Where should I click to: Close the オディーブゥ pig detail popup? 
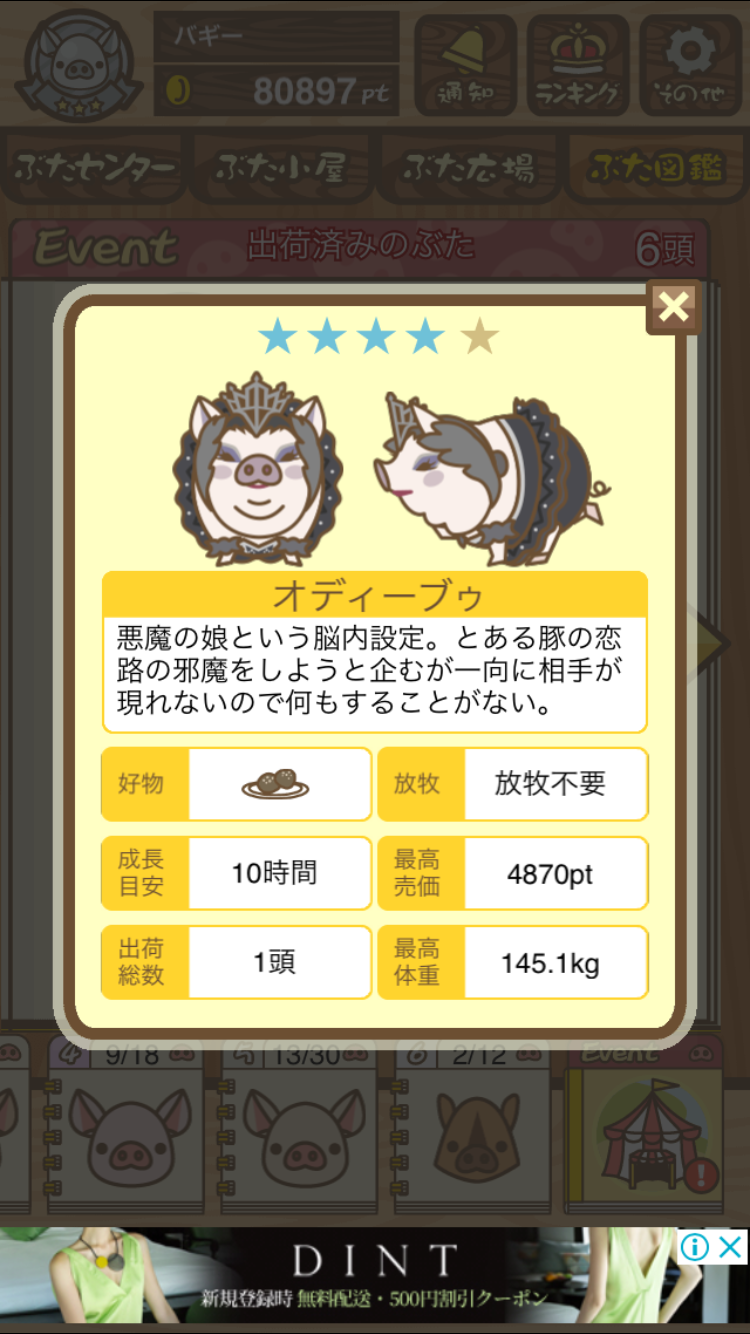[x=673, y=307]
